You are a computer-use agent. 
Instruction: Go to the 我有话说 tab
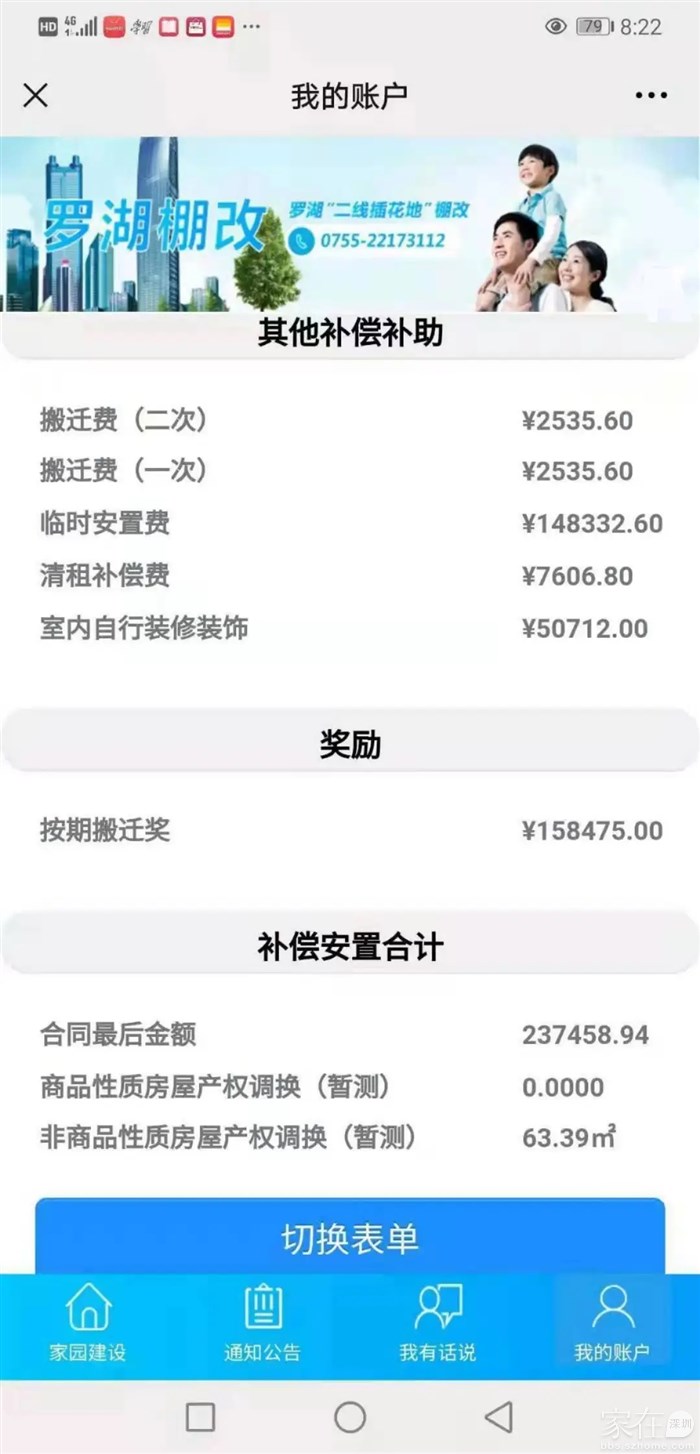click(x=438, y=1323)
